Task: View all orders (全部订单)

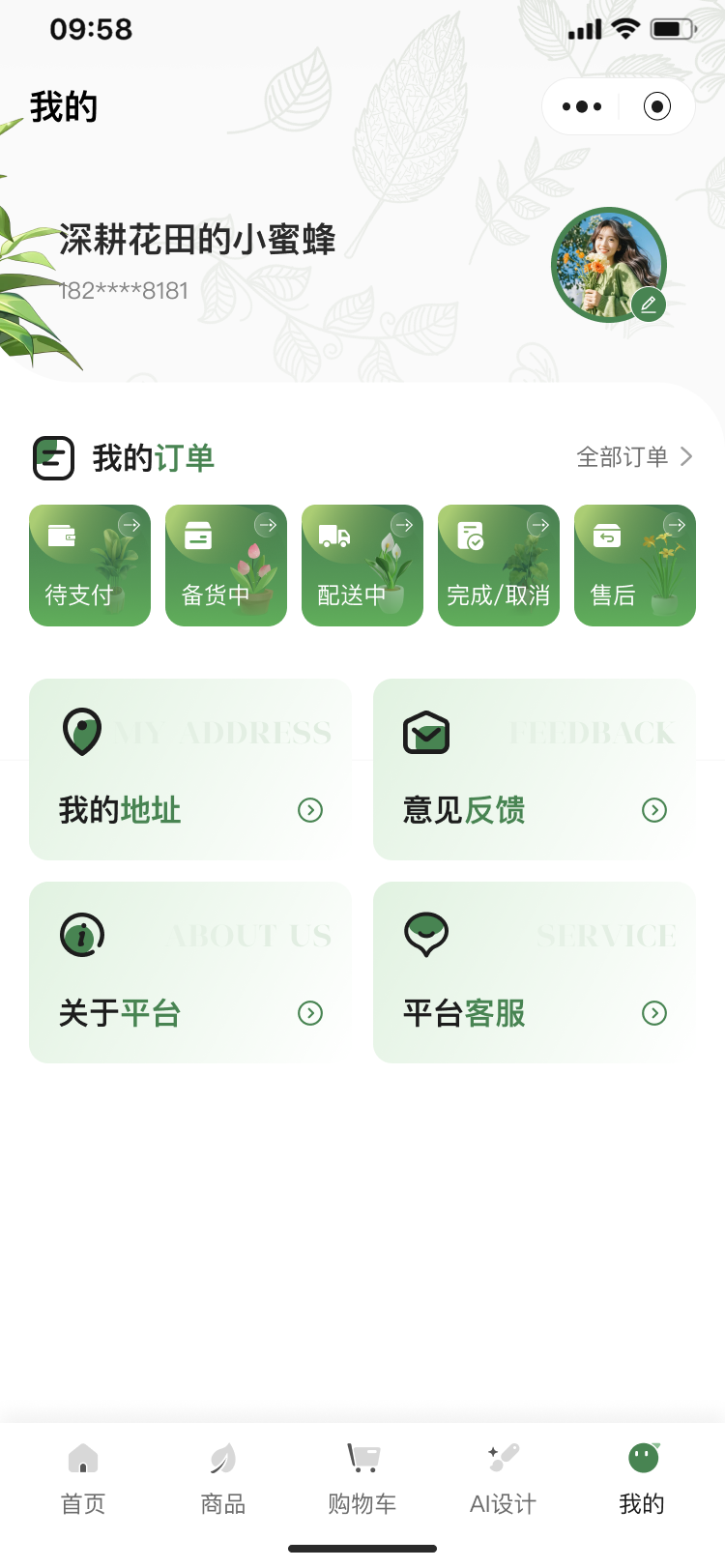Action: coord(634,456)
